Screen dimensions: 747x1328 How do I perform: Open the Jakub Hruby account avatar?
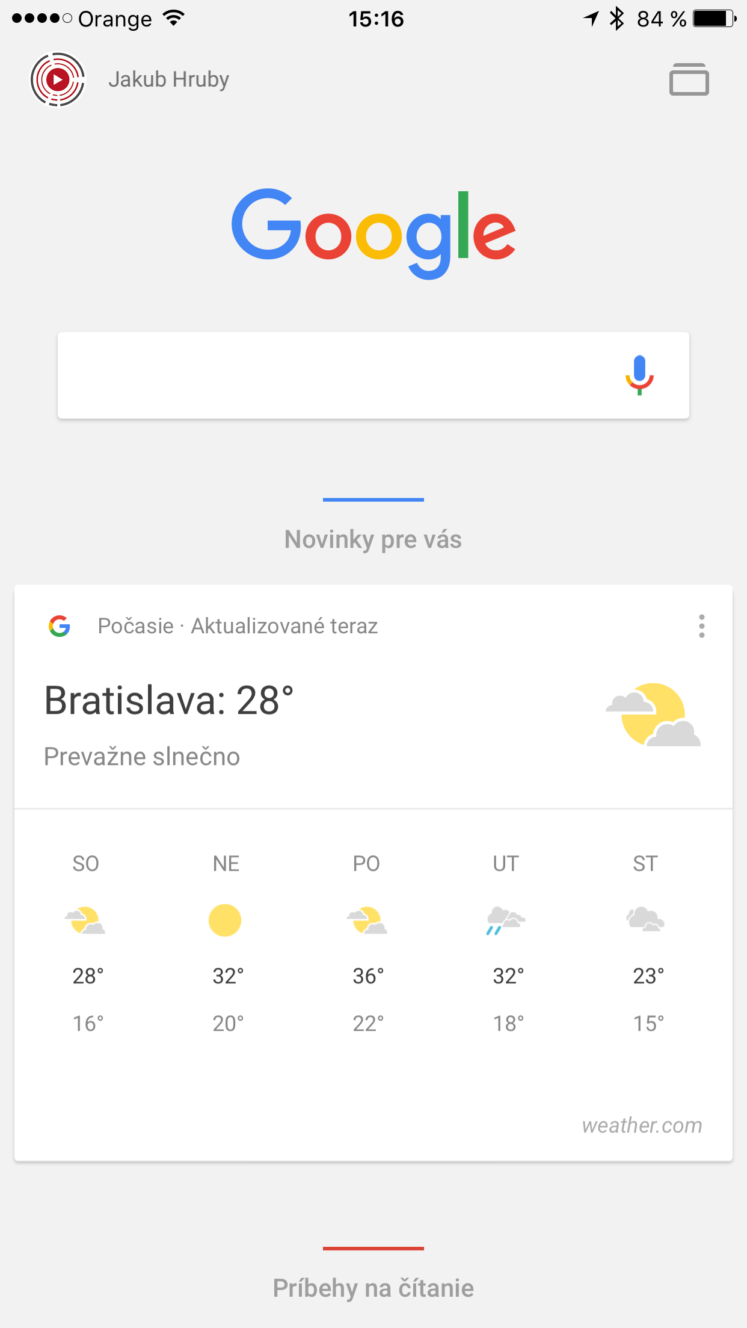[x=58, y=79]
